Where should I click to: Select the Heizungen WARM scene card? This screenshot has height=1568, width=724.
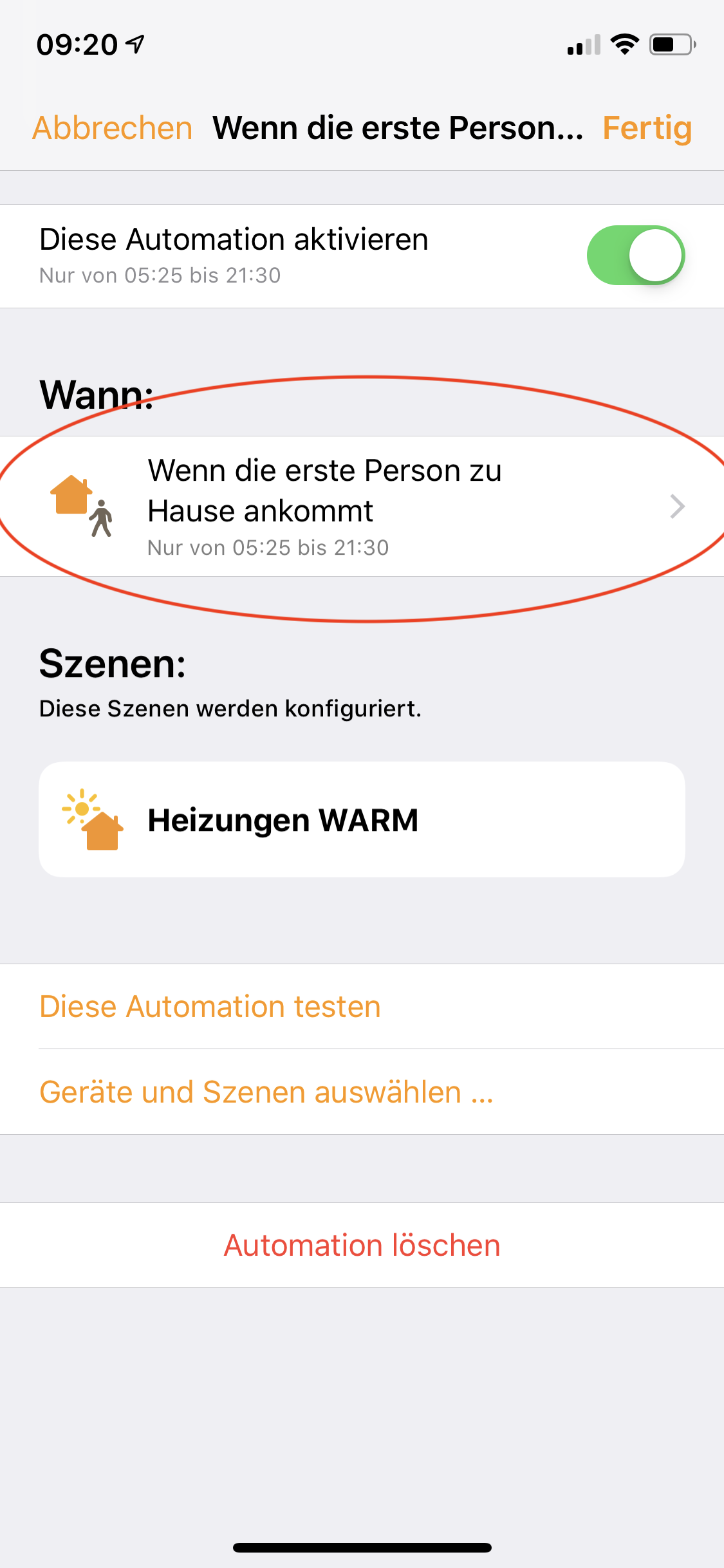click(362, 819)
